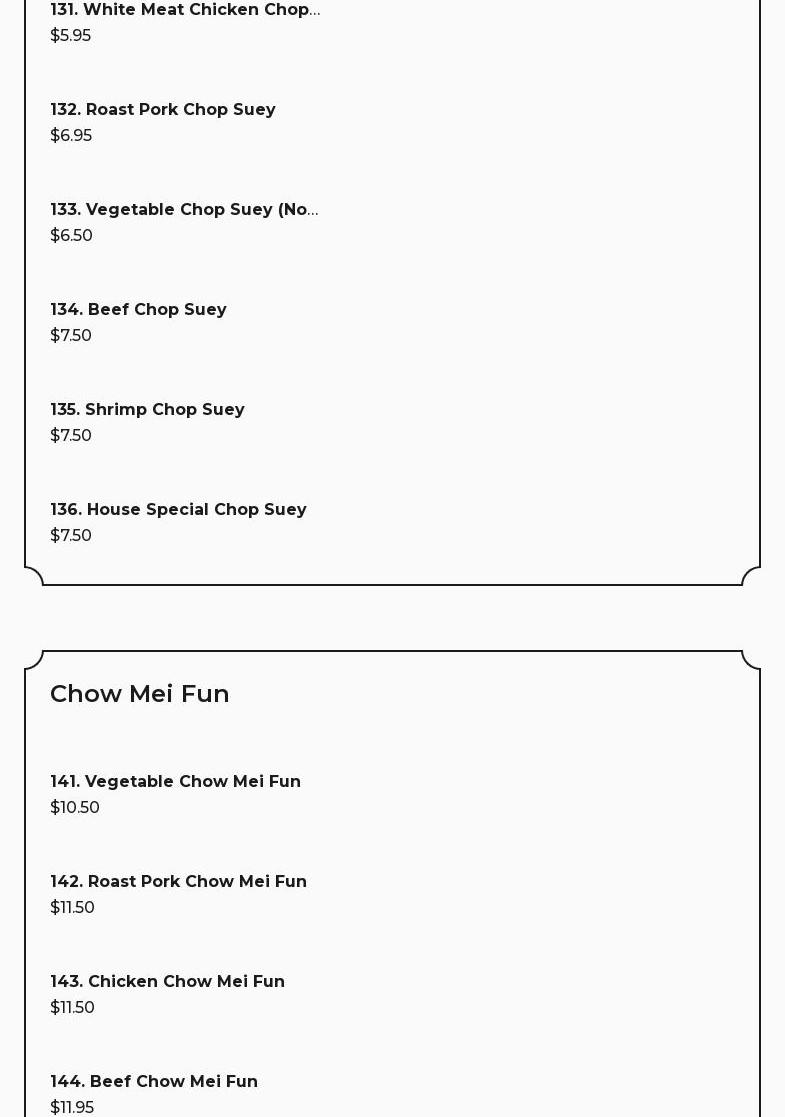The image size is (785, 1117).
Task: Select 141. Vegetable Chow Mei Fun
Action: pos(175,782)
